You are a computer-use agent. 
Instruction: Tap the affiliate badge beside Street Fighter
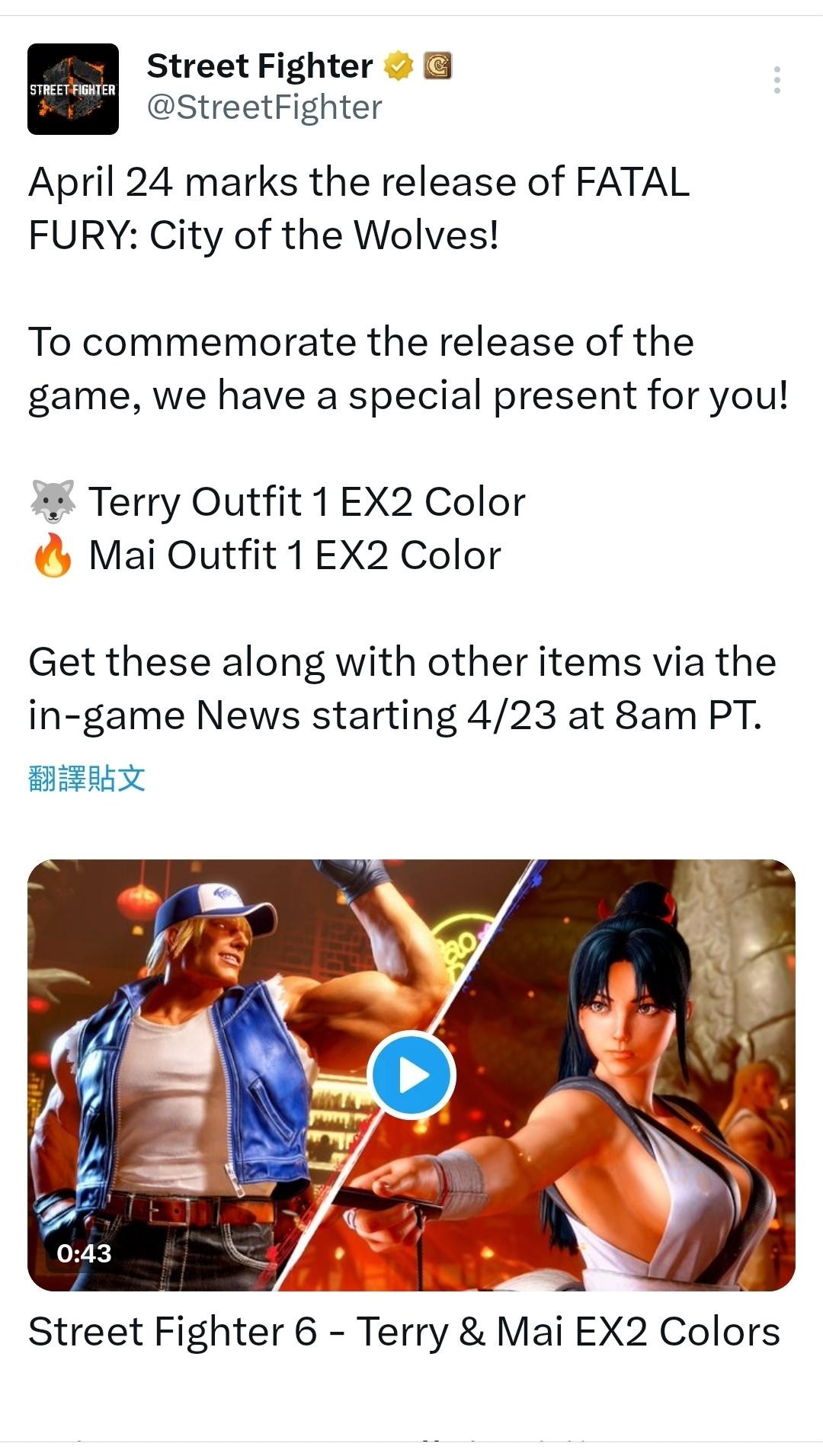point(437,66)
